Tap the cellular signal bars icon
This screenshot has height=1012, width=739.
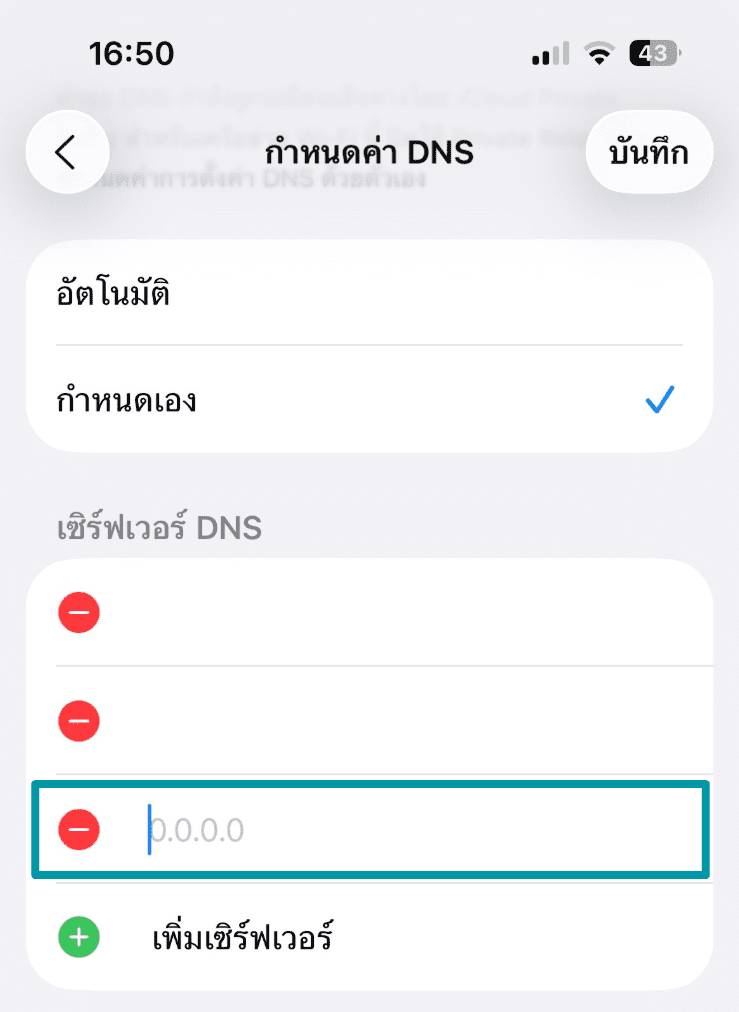coord(548,53)
